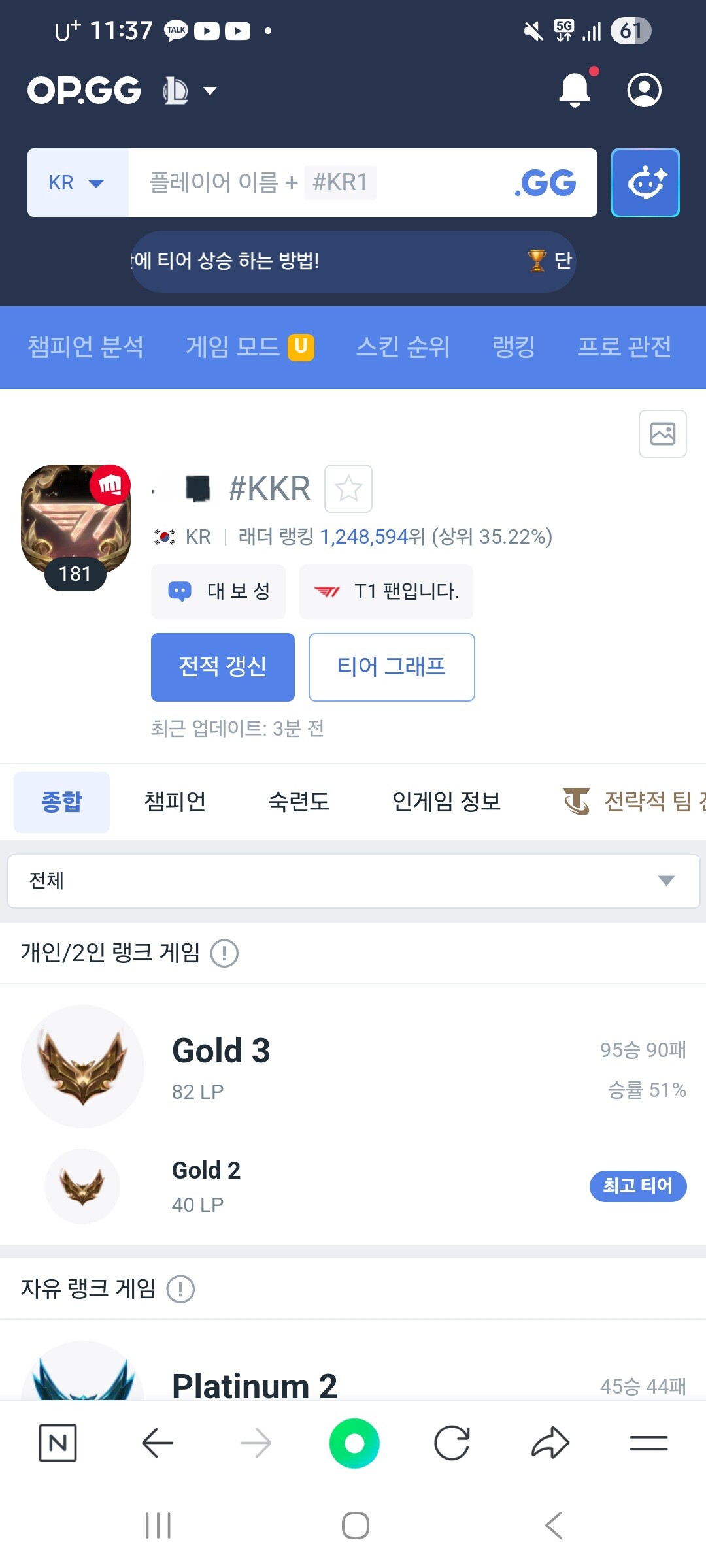Switch to the 숙련도 tab
The height and width of the screenshot is (1568, 706).
click(299, 802)
